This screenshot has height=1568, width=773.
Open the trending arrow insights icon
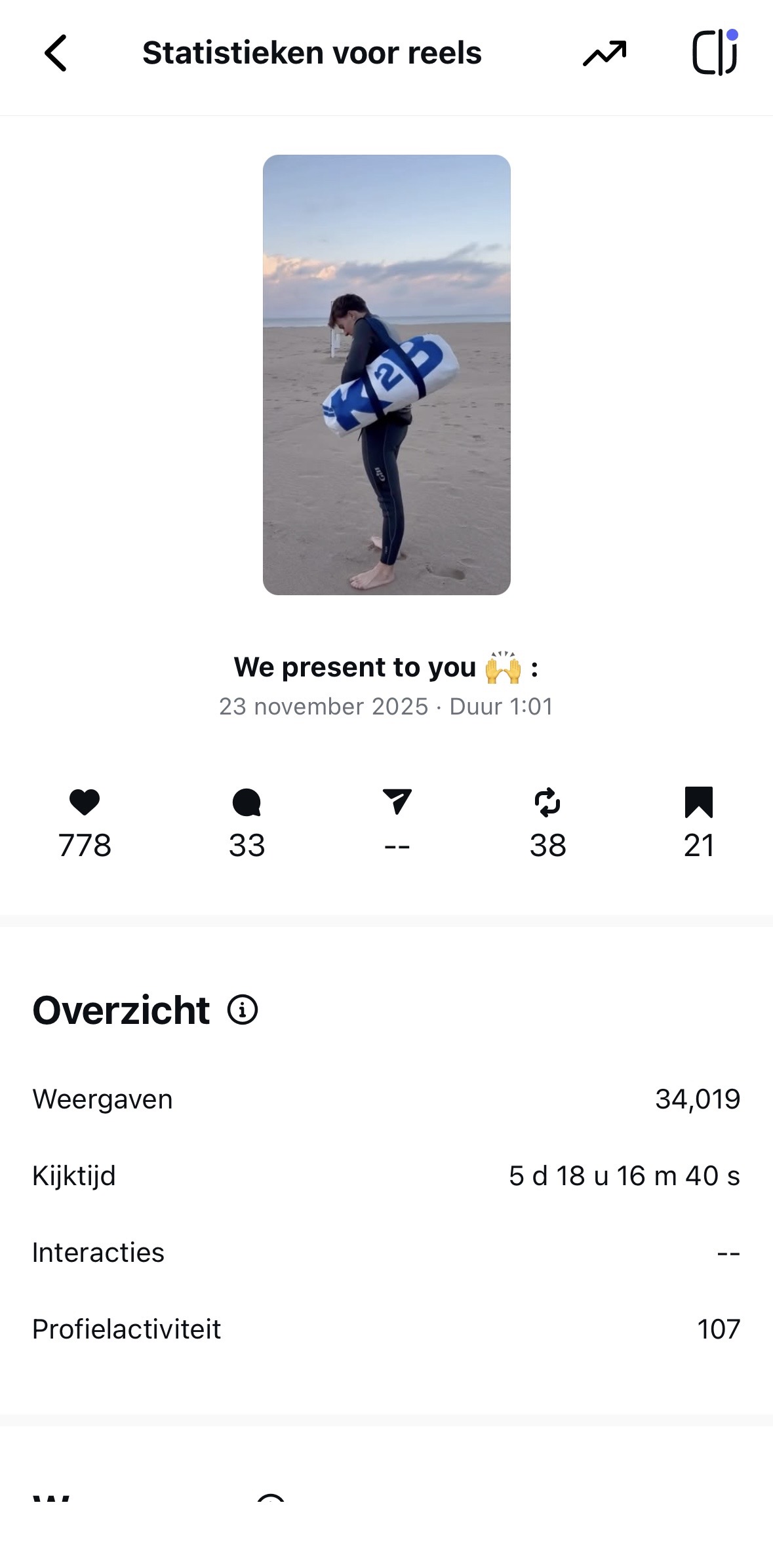[x=604, y=54]
